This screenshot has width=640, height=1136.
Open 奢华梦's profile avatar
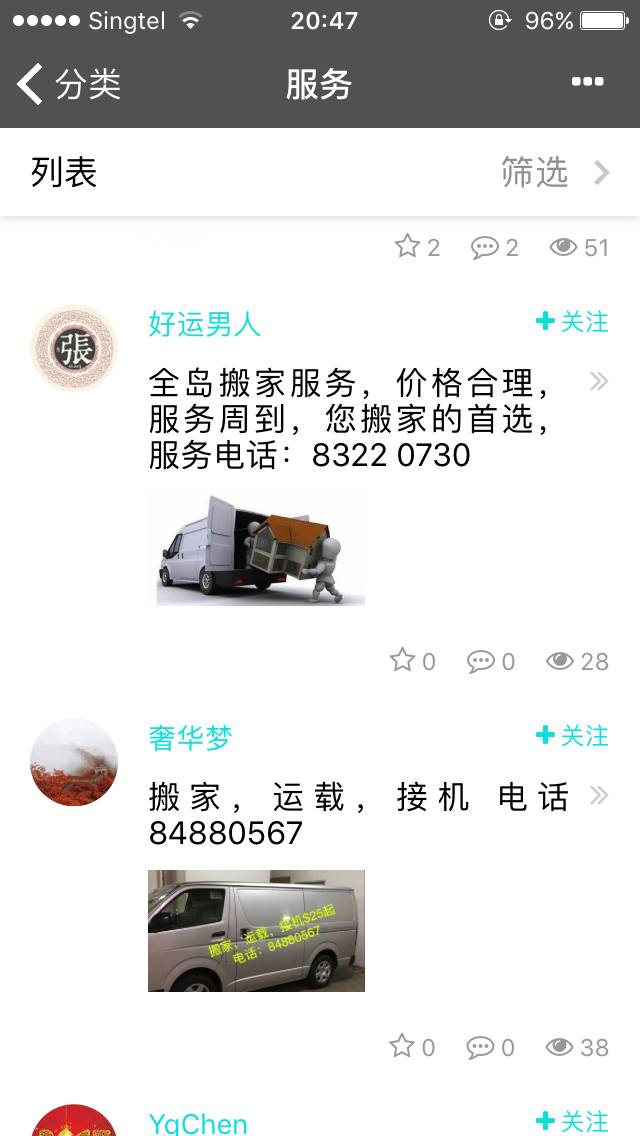click(x=74, y=762)
